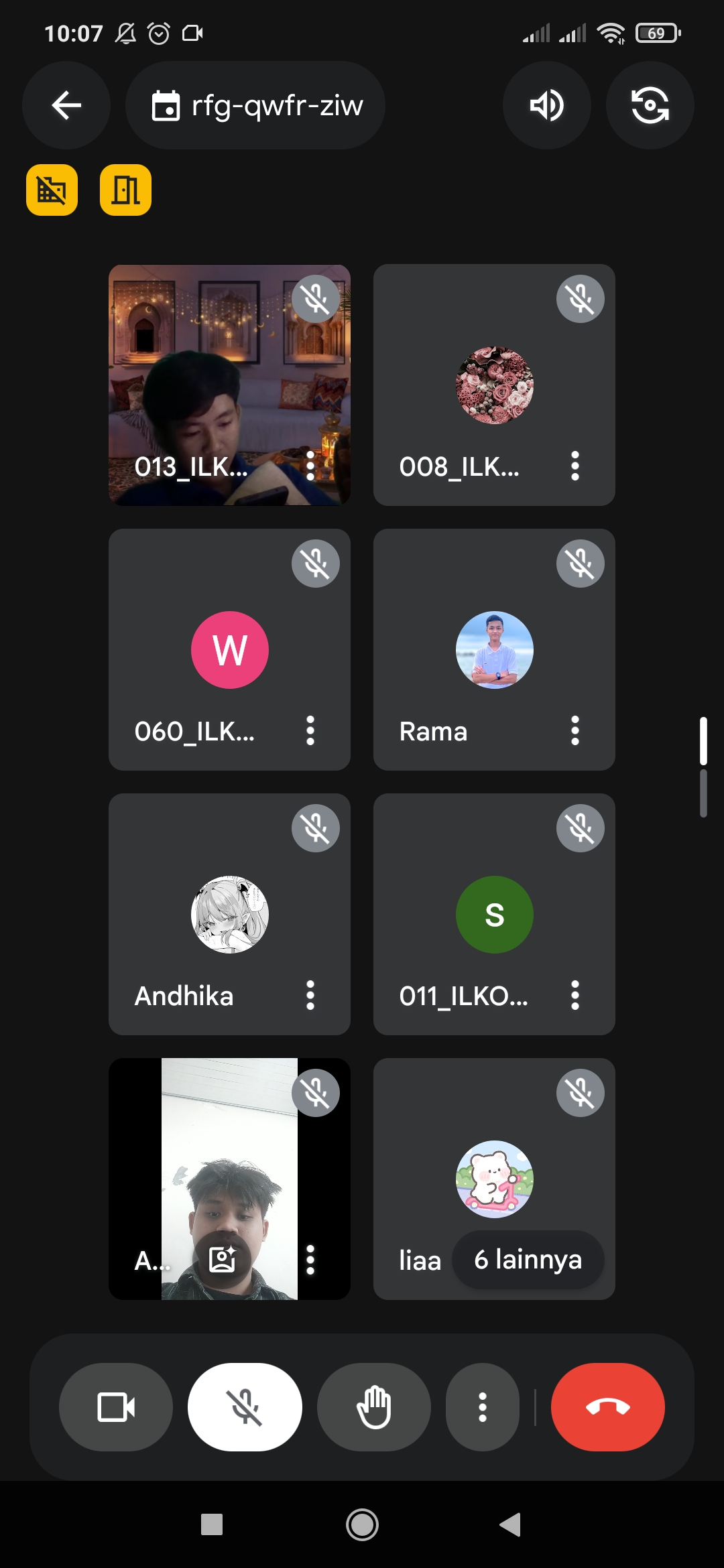Image resolution: width=724 pixels, height=1568 pixels.
Task: Go to the system home screen
Action: pyautogui.click(x=362, y=1525)
